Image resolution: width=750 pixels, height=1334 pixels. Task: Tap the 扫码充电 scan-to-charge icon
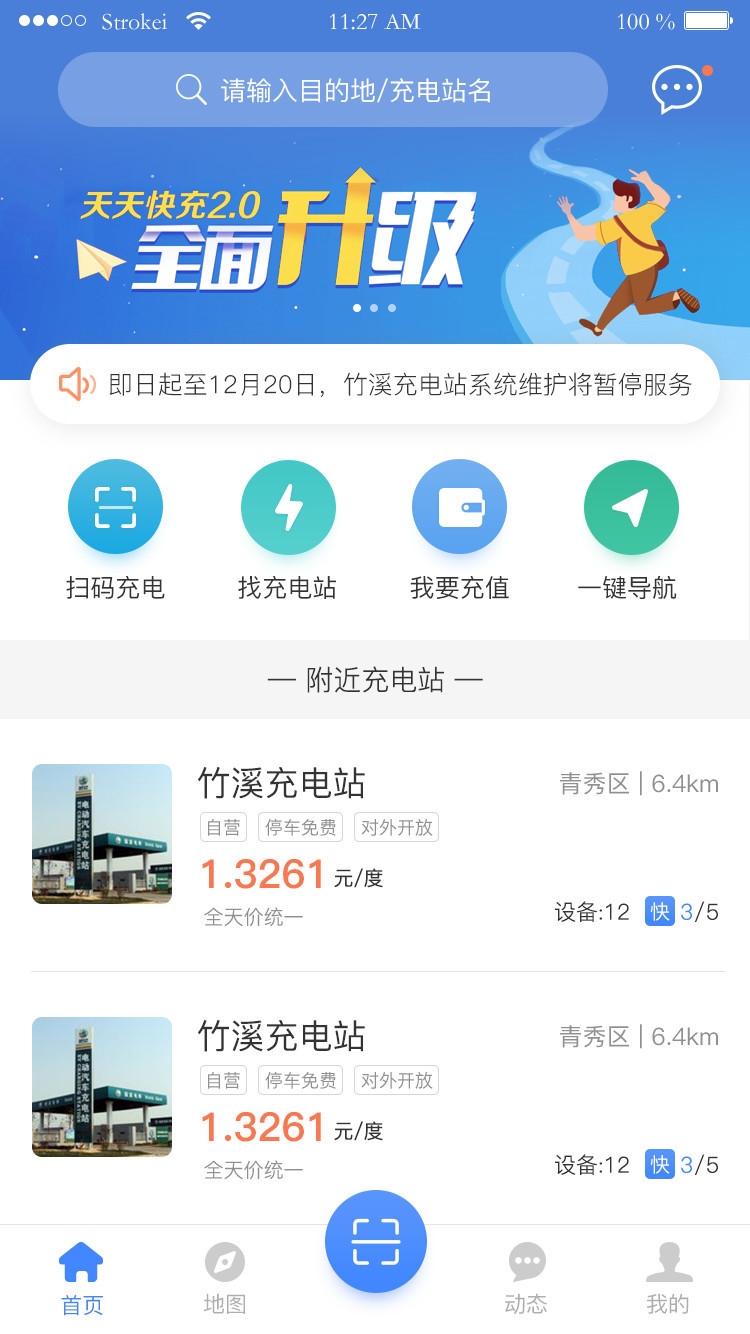[x=115, y=507]
